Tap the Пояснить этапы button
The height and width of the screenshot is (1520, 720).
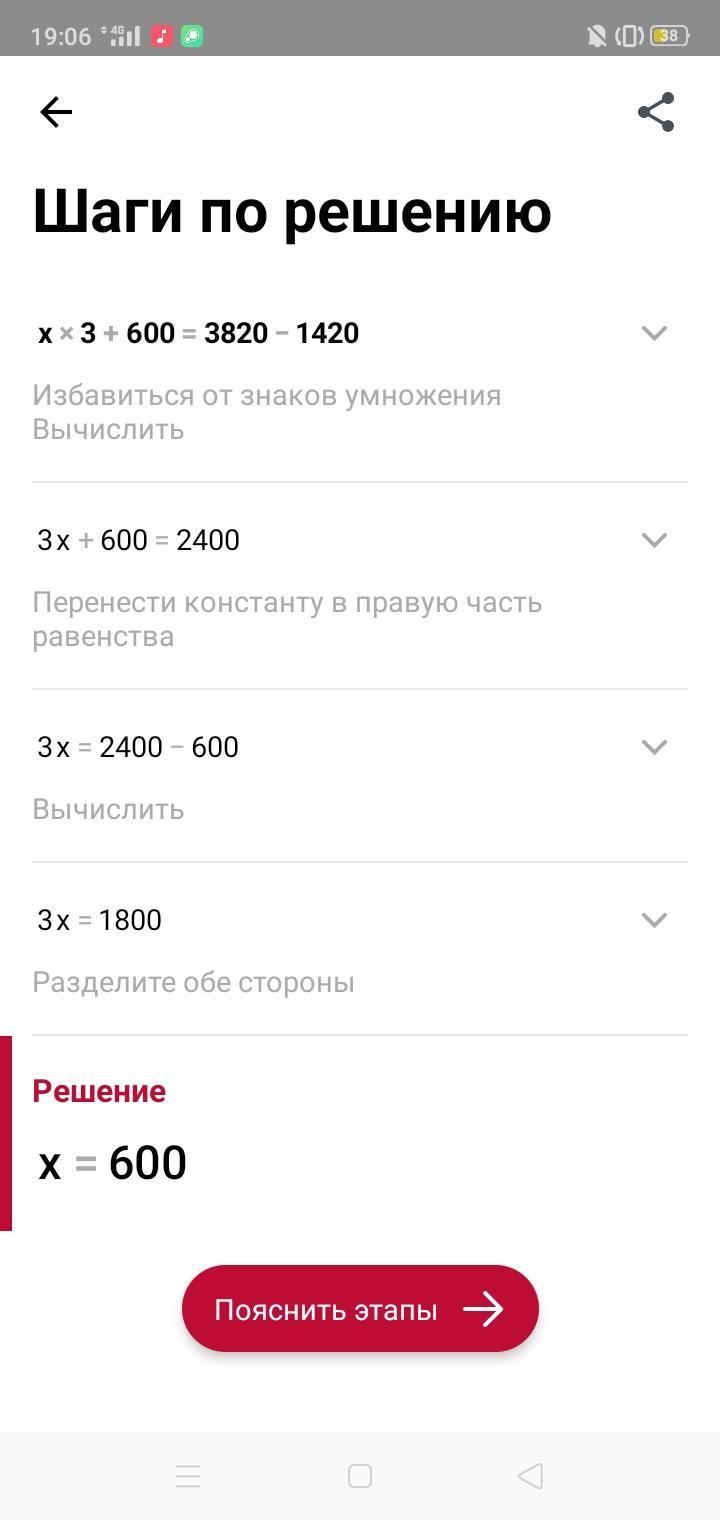[x=360, y=1309]
